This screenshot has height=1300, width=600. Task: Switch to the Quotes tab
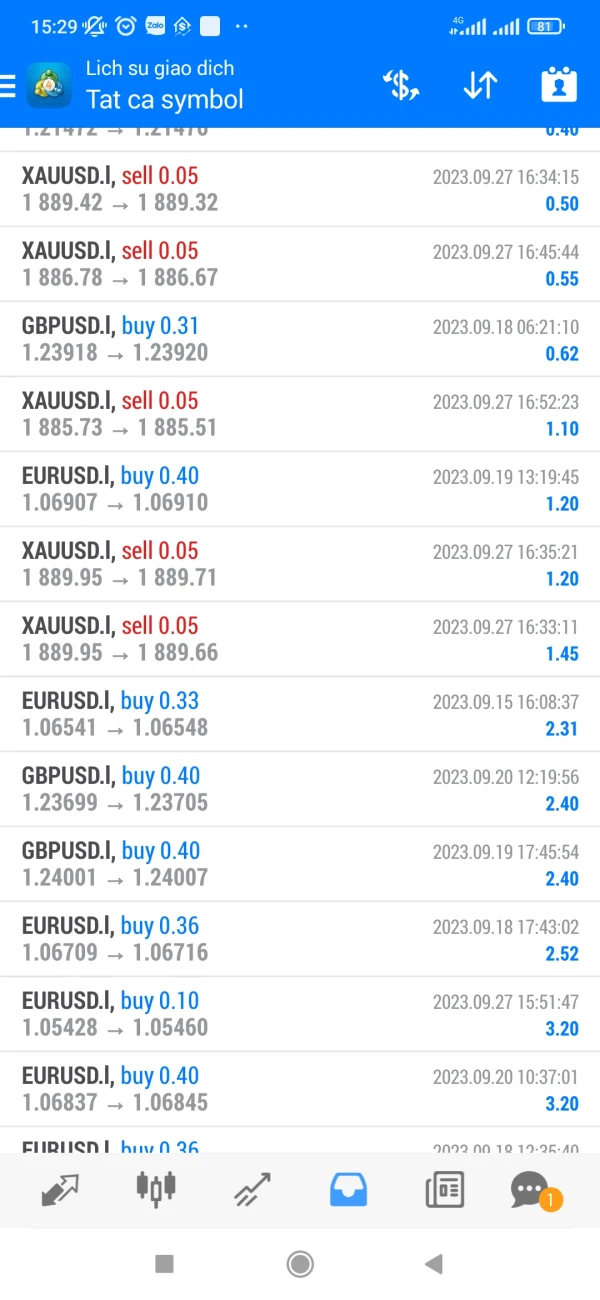click(60, 1190)
